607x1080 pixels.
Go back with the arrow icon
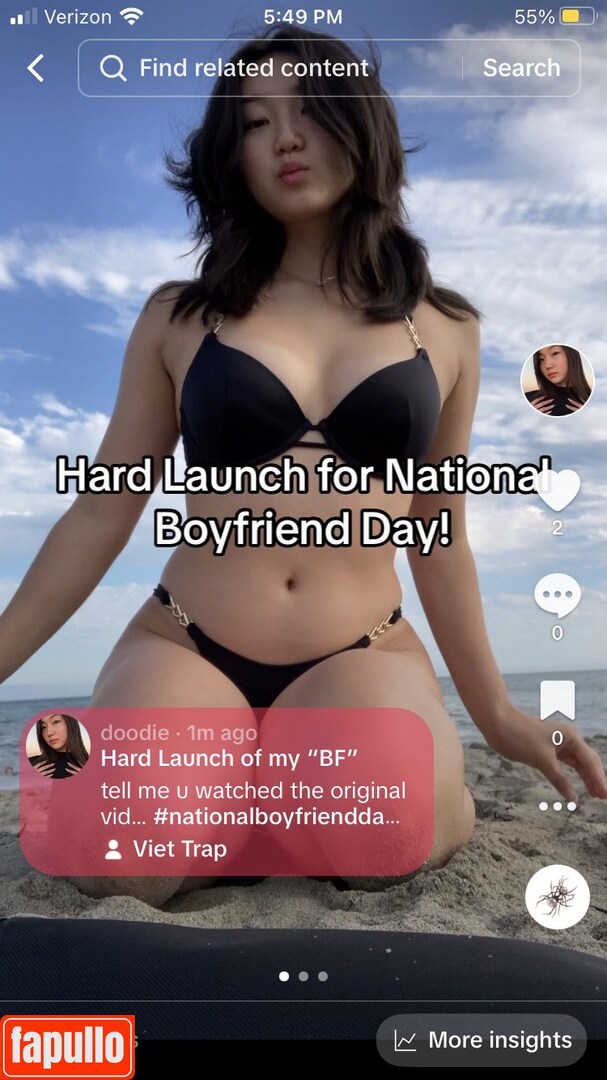click(36, 68)
